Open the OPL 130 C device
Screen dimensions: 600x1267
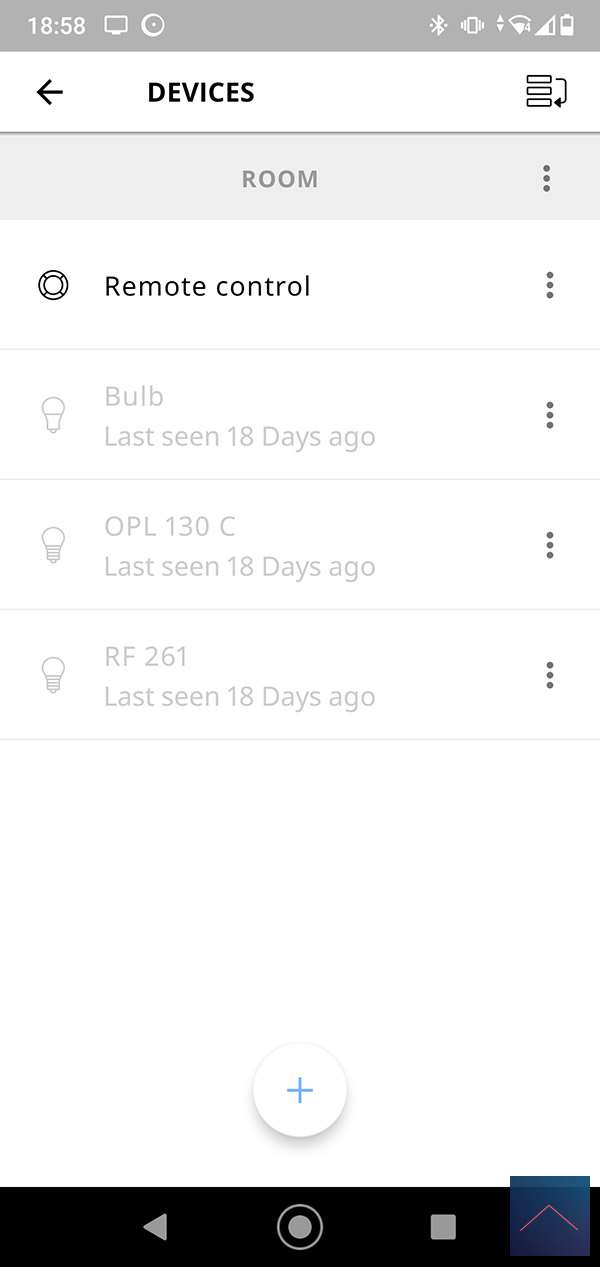click(240, 546)
